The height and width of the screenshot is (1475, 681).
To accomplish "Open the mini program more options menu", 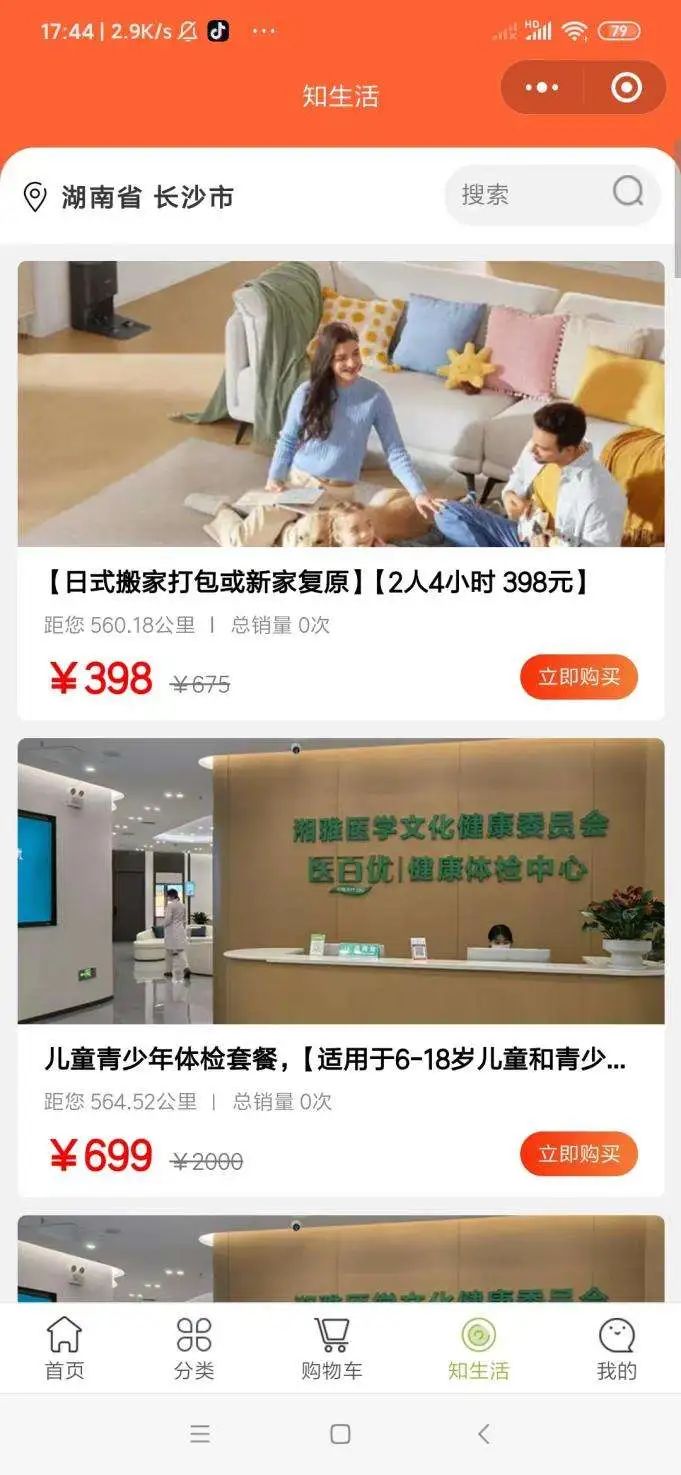I will click(x=542, y=88).
